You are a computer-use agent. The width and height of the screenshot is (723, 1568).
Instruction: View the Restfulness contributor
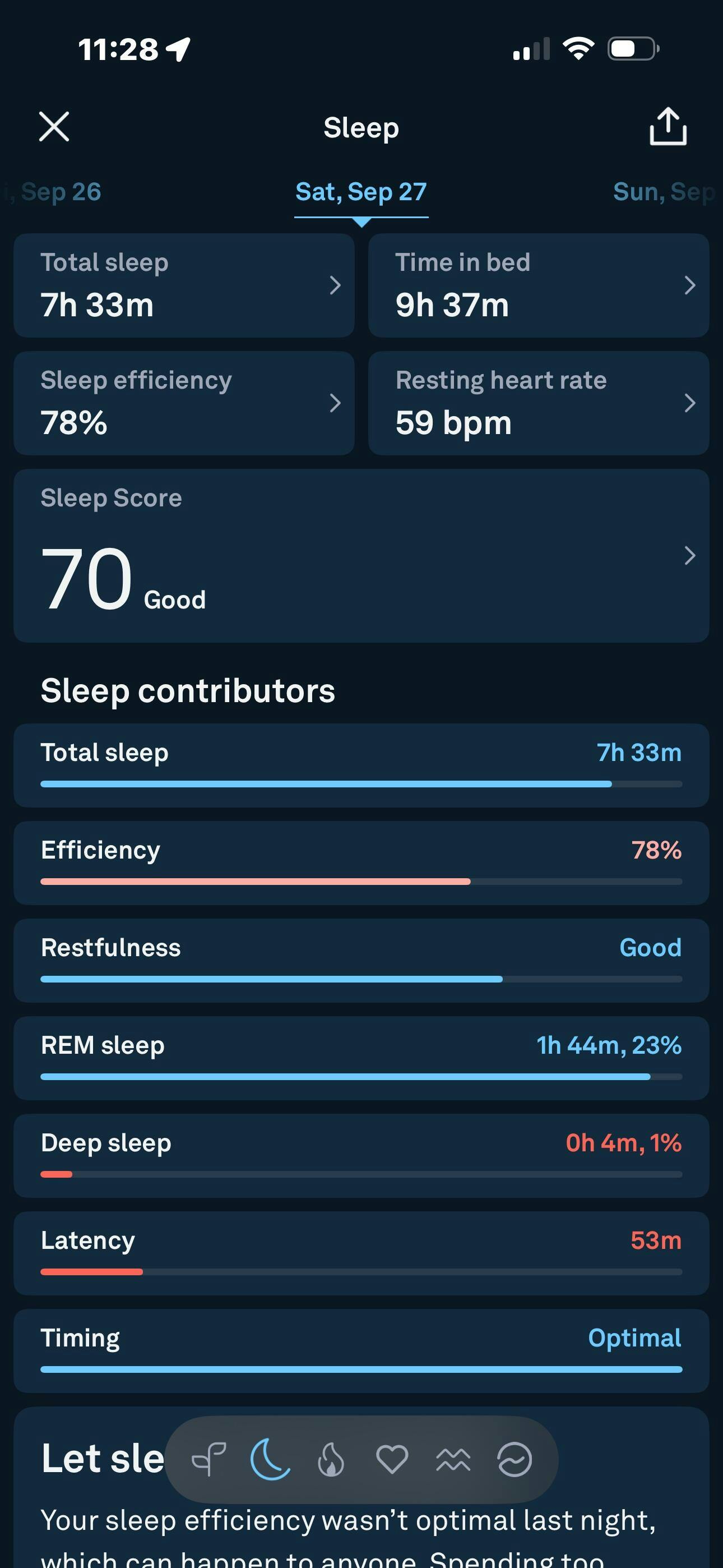point(361,960)
